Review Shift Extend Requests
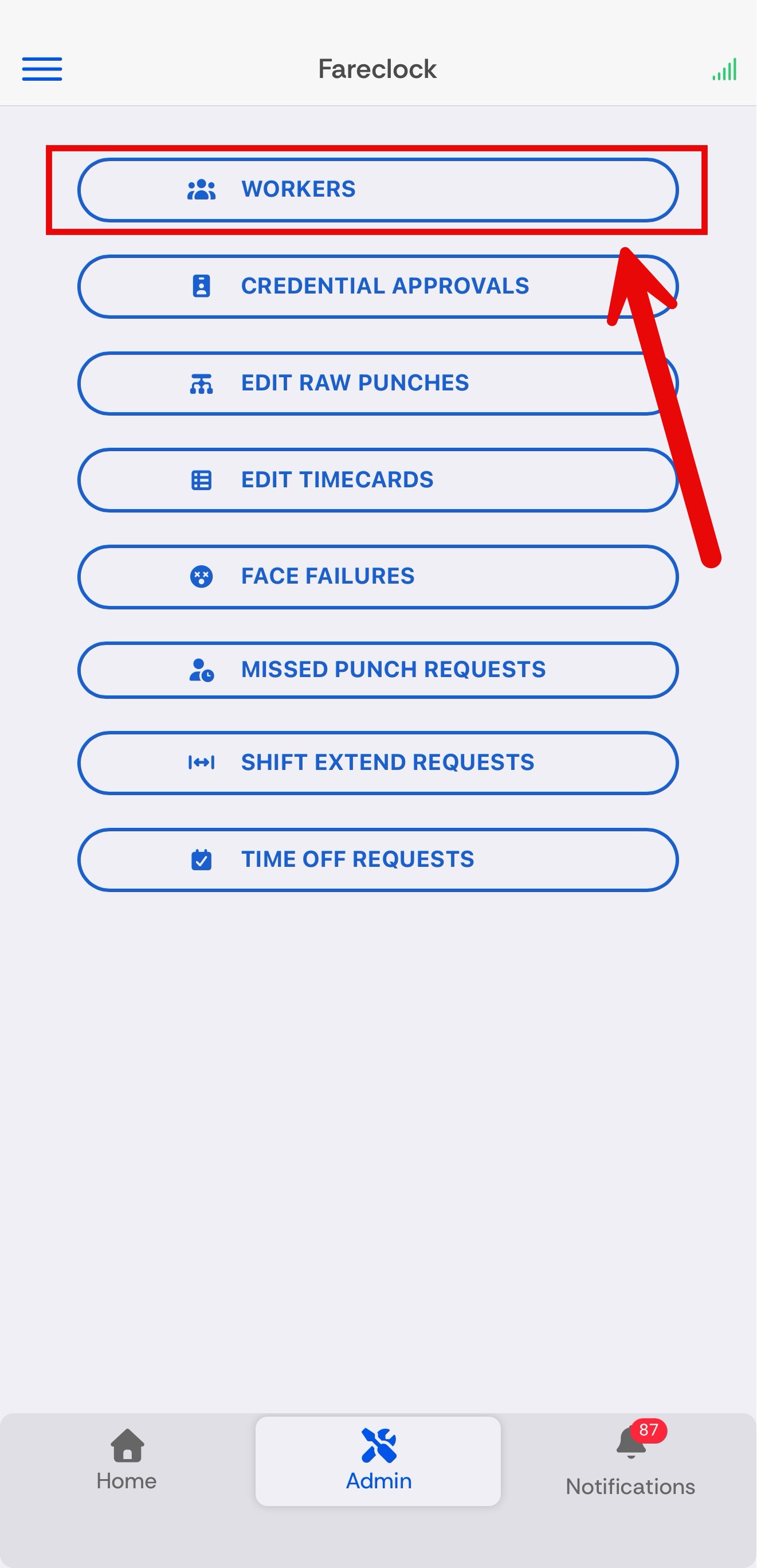This screenshot has width=757, height=1568. point(378,763)
